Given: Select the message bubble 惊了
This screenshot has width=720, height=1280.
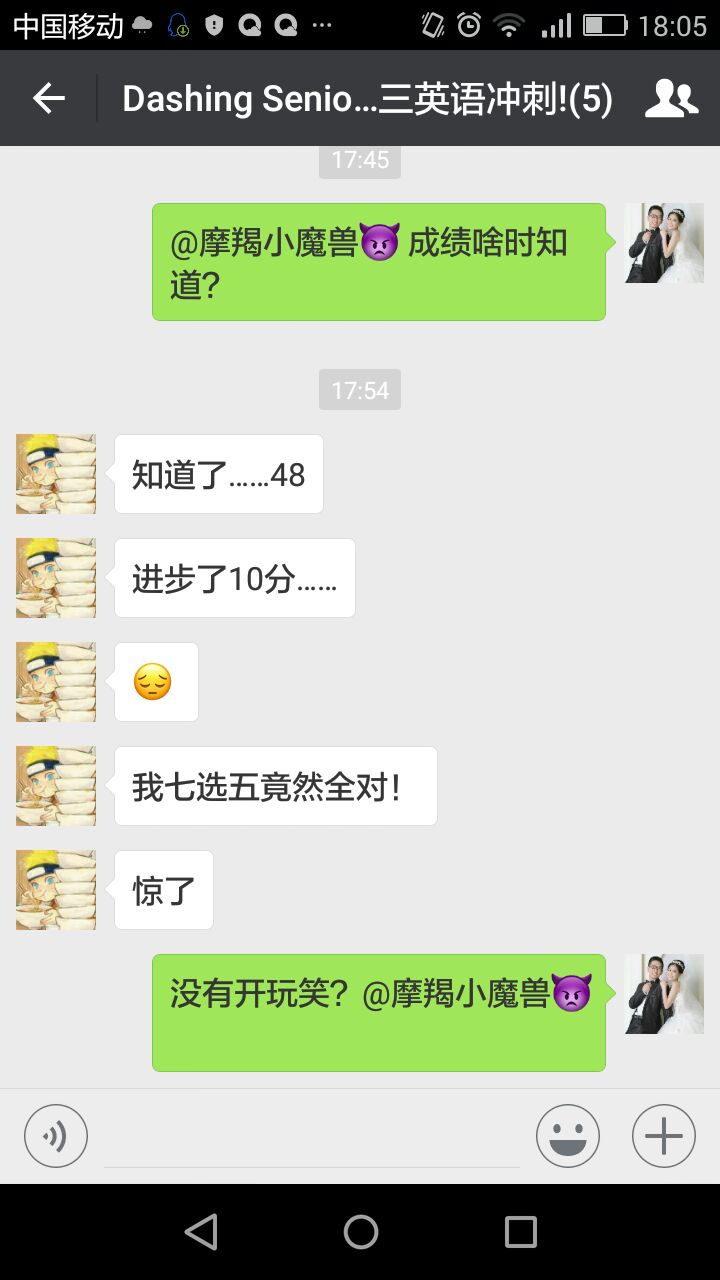Looking at the screenshot, I should coord(163,889).
